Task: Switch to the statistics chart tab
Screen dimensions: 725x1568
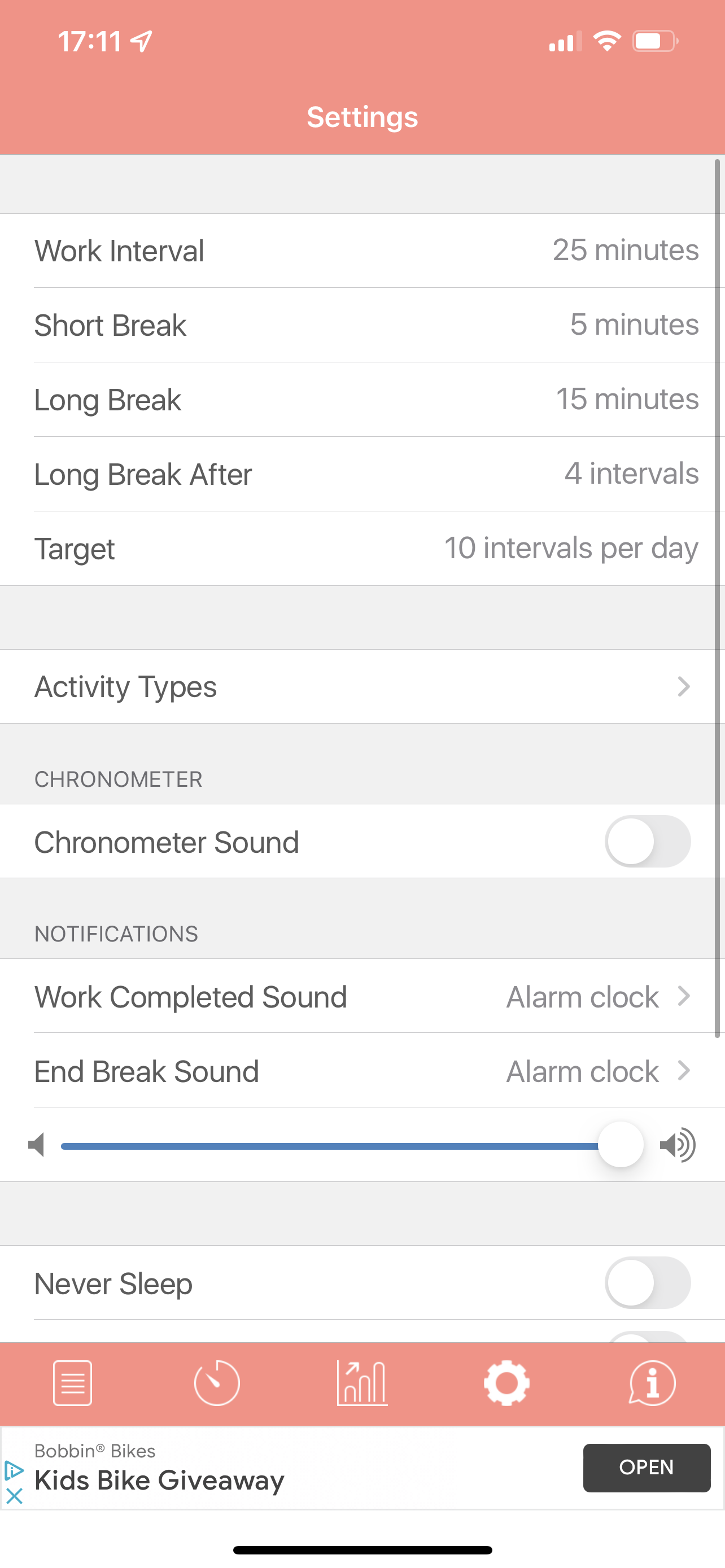Action: click(362, 1383)
